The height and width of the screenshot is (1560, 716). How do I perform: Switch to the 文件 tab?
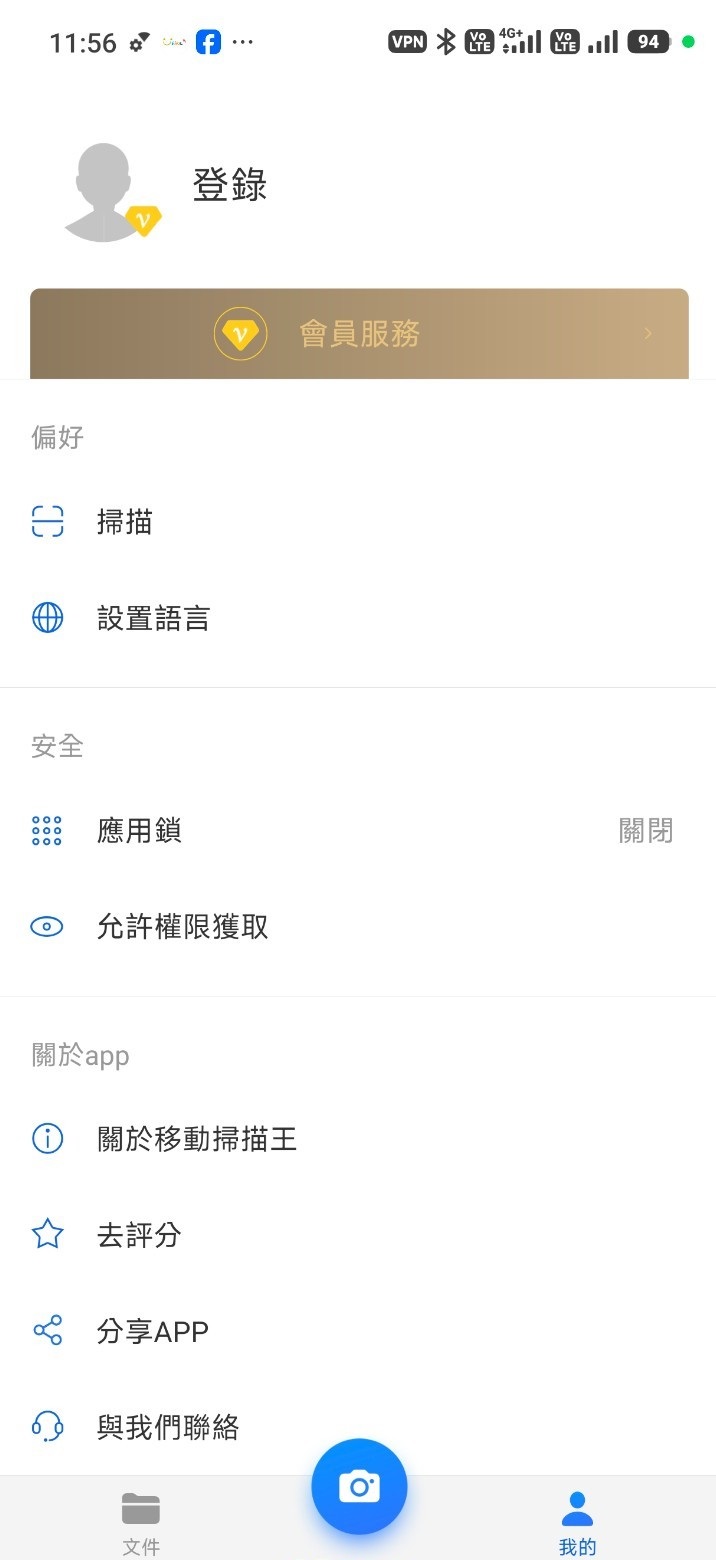[141, 1522]
